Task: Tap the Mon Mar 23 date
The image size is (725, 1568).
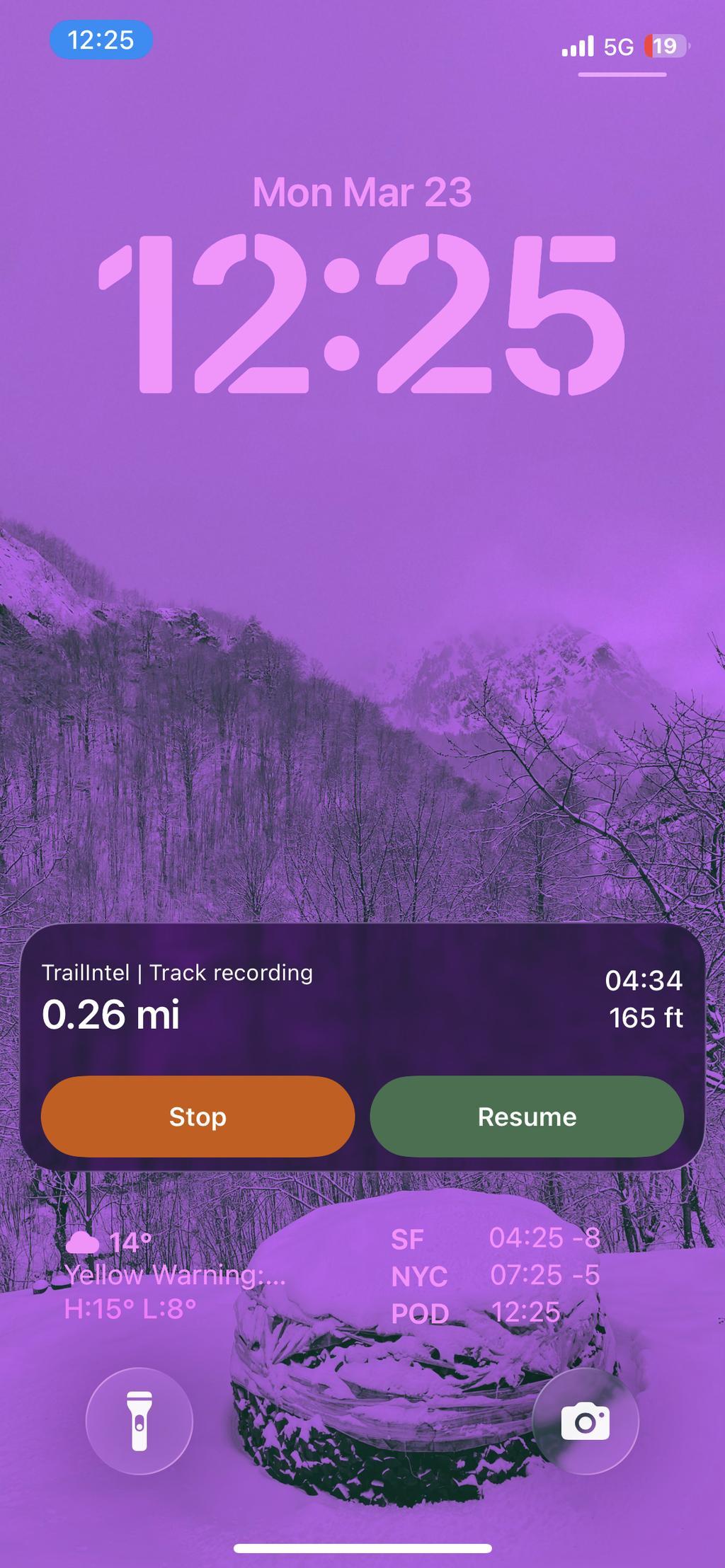Action: 362,192
